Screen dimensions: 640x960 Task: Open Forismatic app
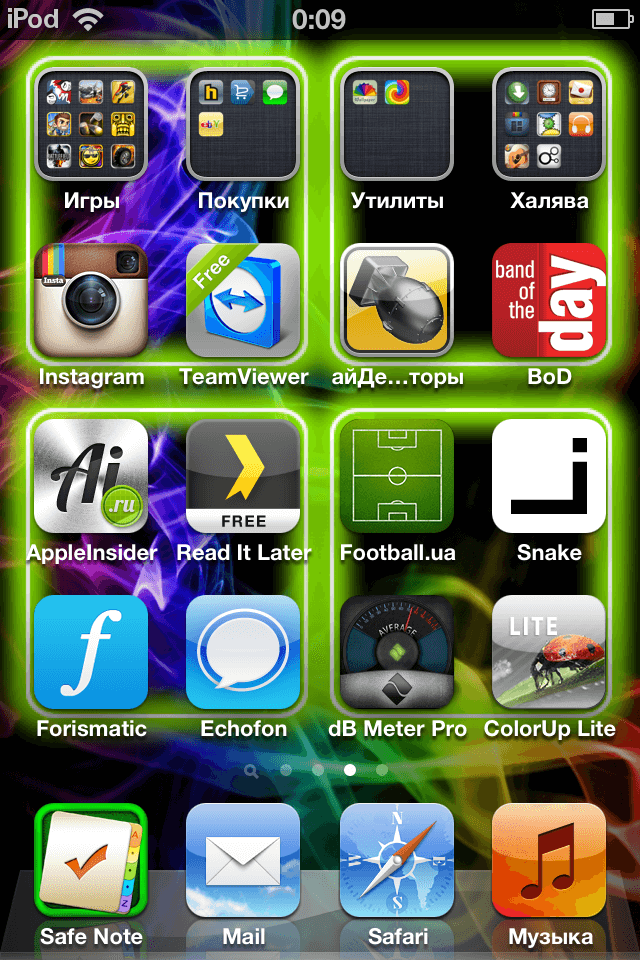click(91, 652)
